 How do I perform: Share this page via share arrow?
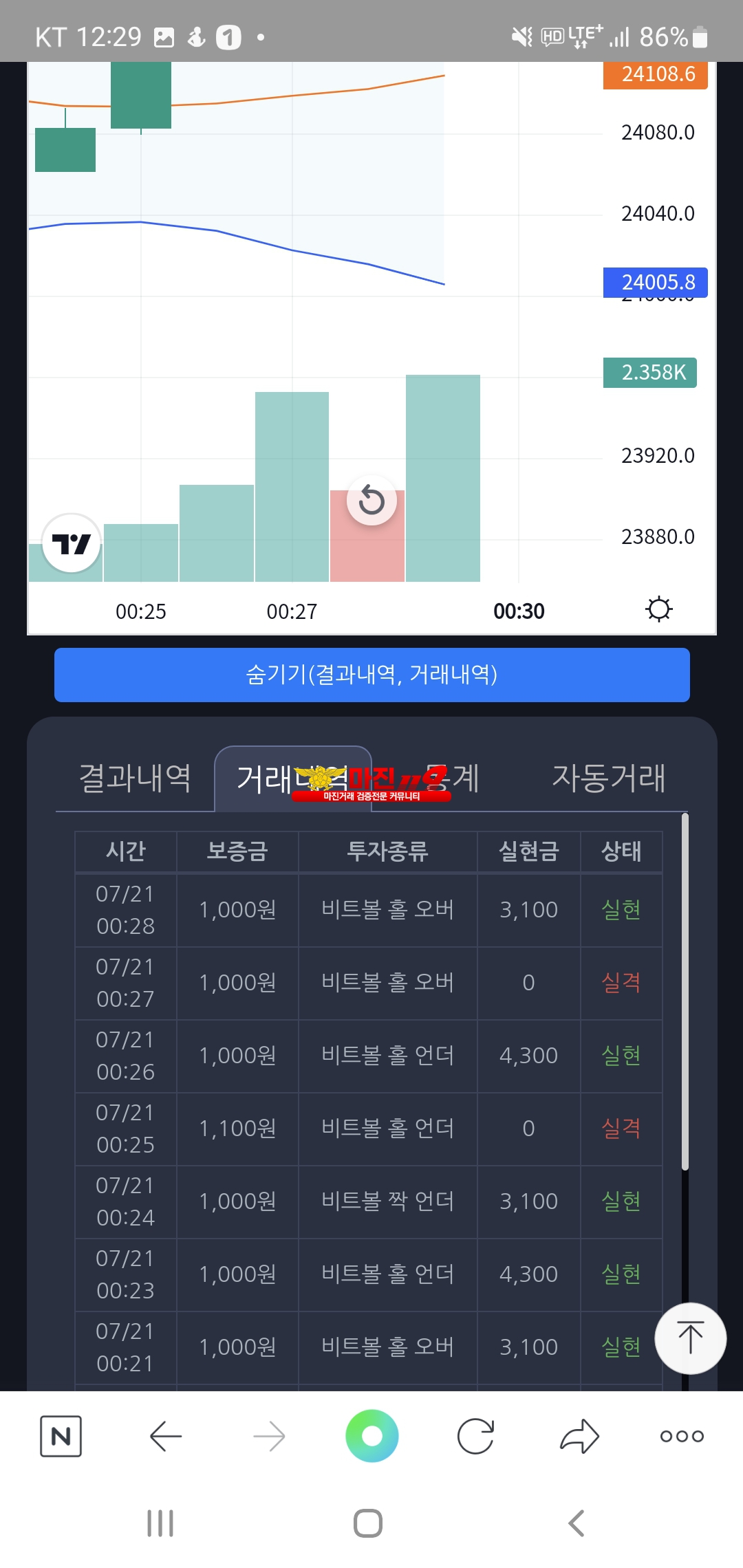(x=579, y=1436)
